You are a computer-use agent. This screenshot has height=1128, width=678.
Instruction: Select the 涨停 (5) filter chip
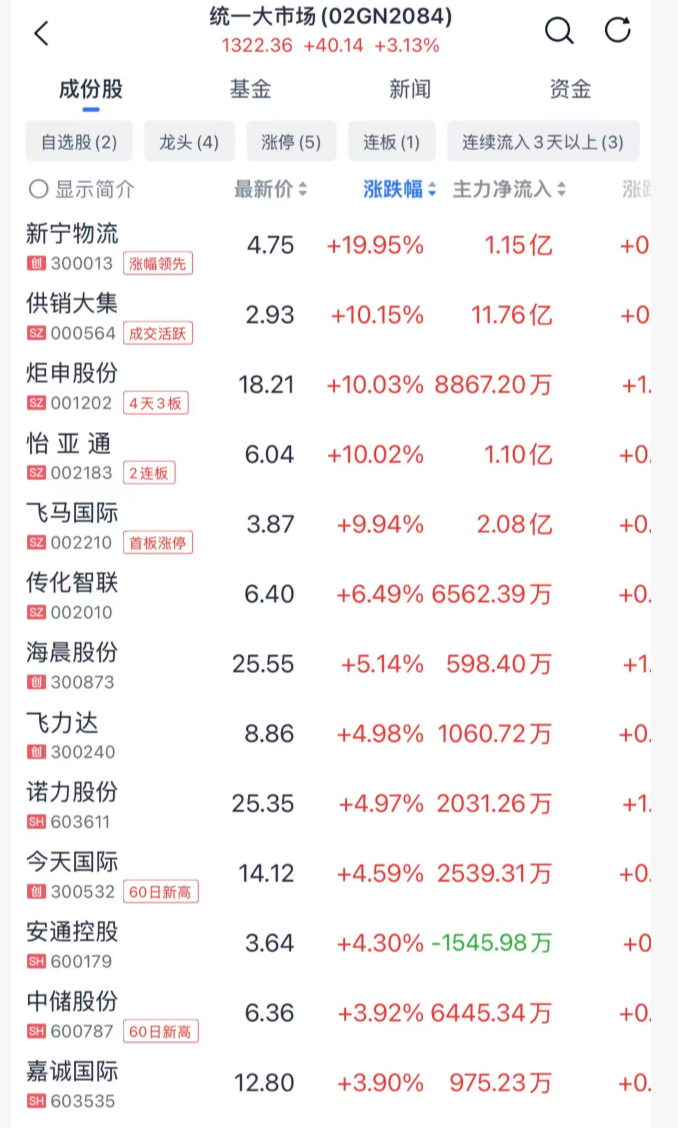pos(291,142)
